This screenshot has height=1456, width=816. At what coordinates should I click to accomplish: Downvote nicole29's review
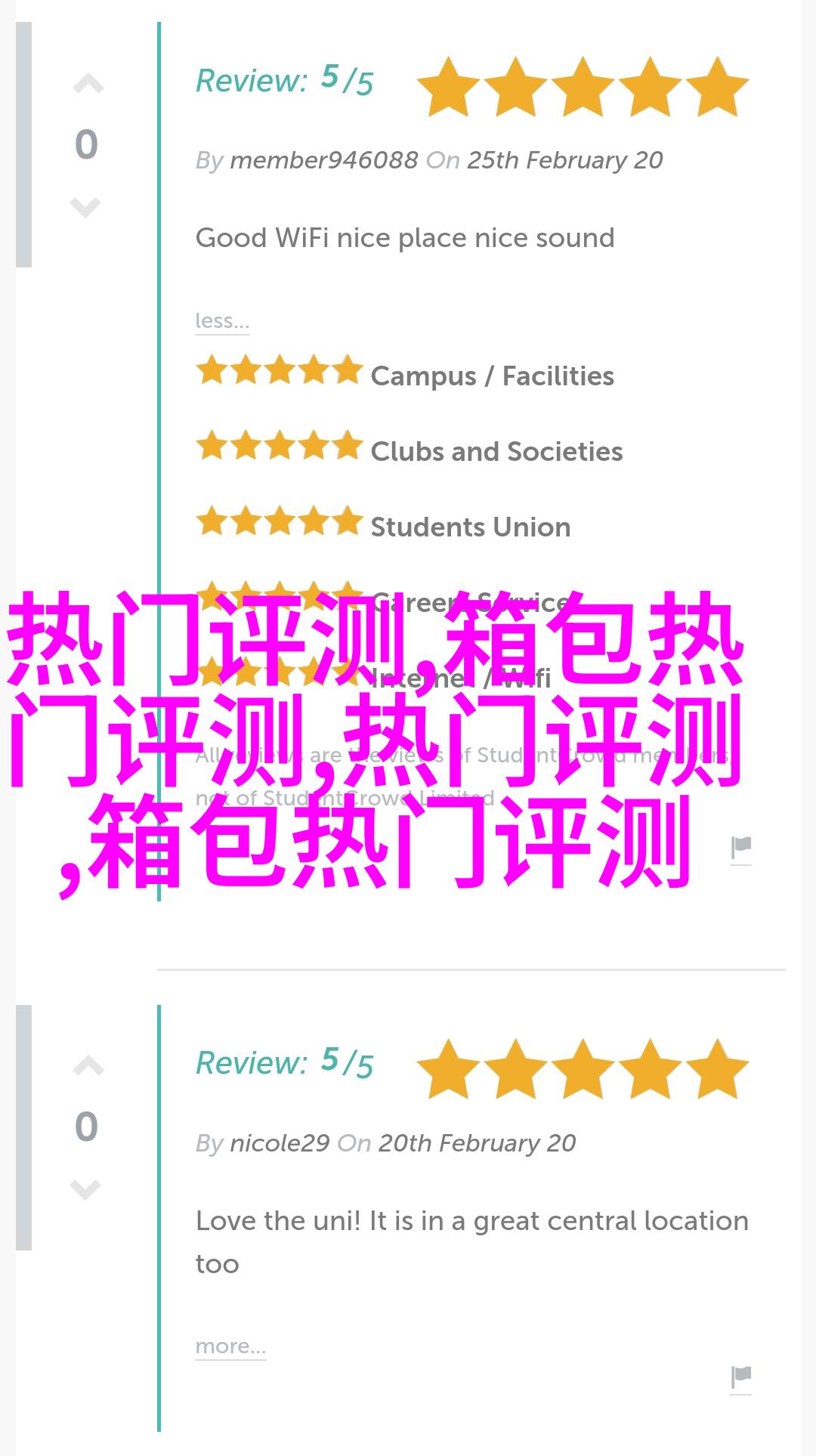(86, 1189)
